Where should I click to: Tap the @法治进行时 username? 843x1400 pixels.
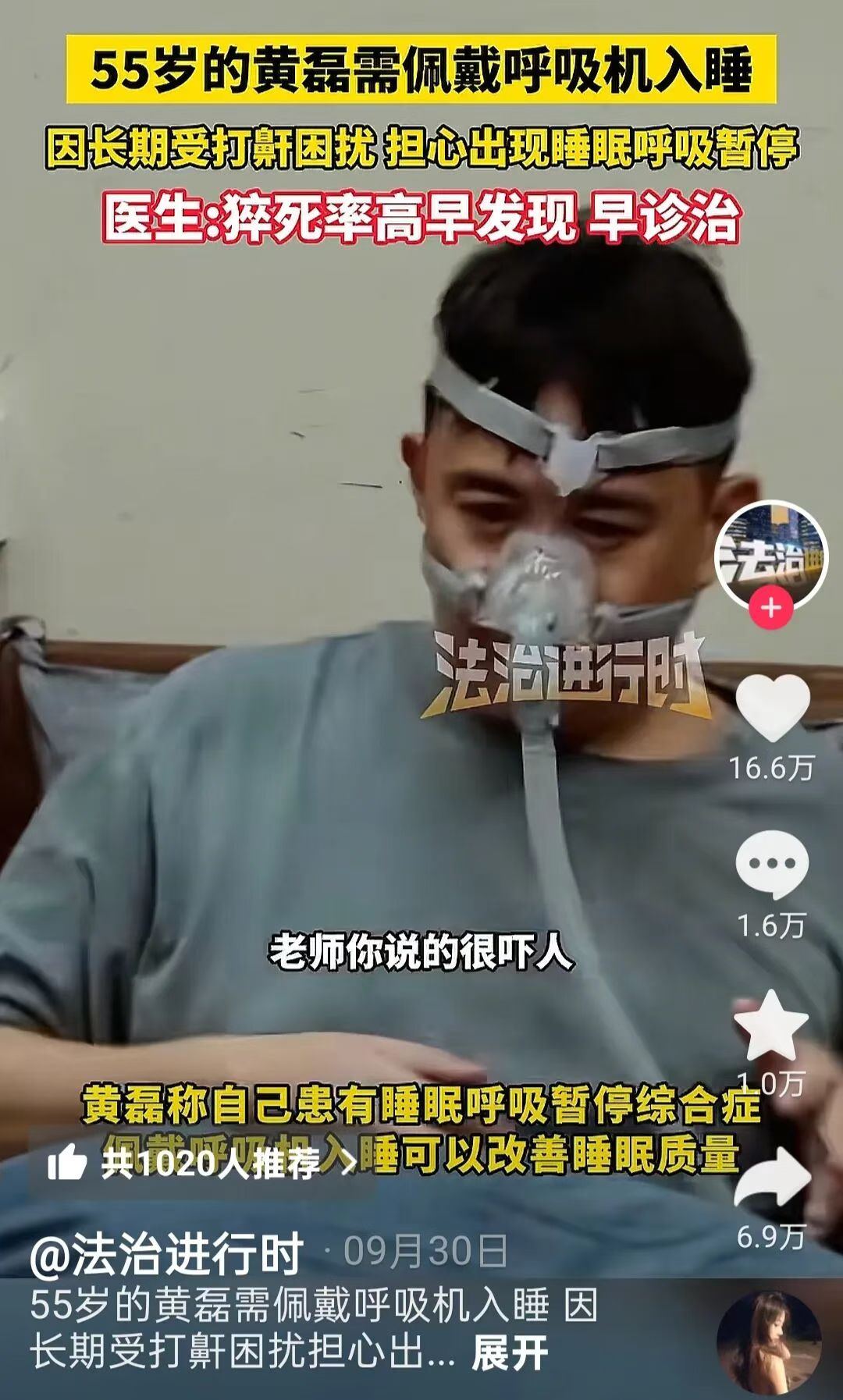click(x=166, y=1253)
